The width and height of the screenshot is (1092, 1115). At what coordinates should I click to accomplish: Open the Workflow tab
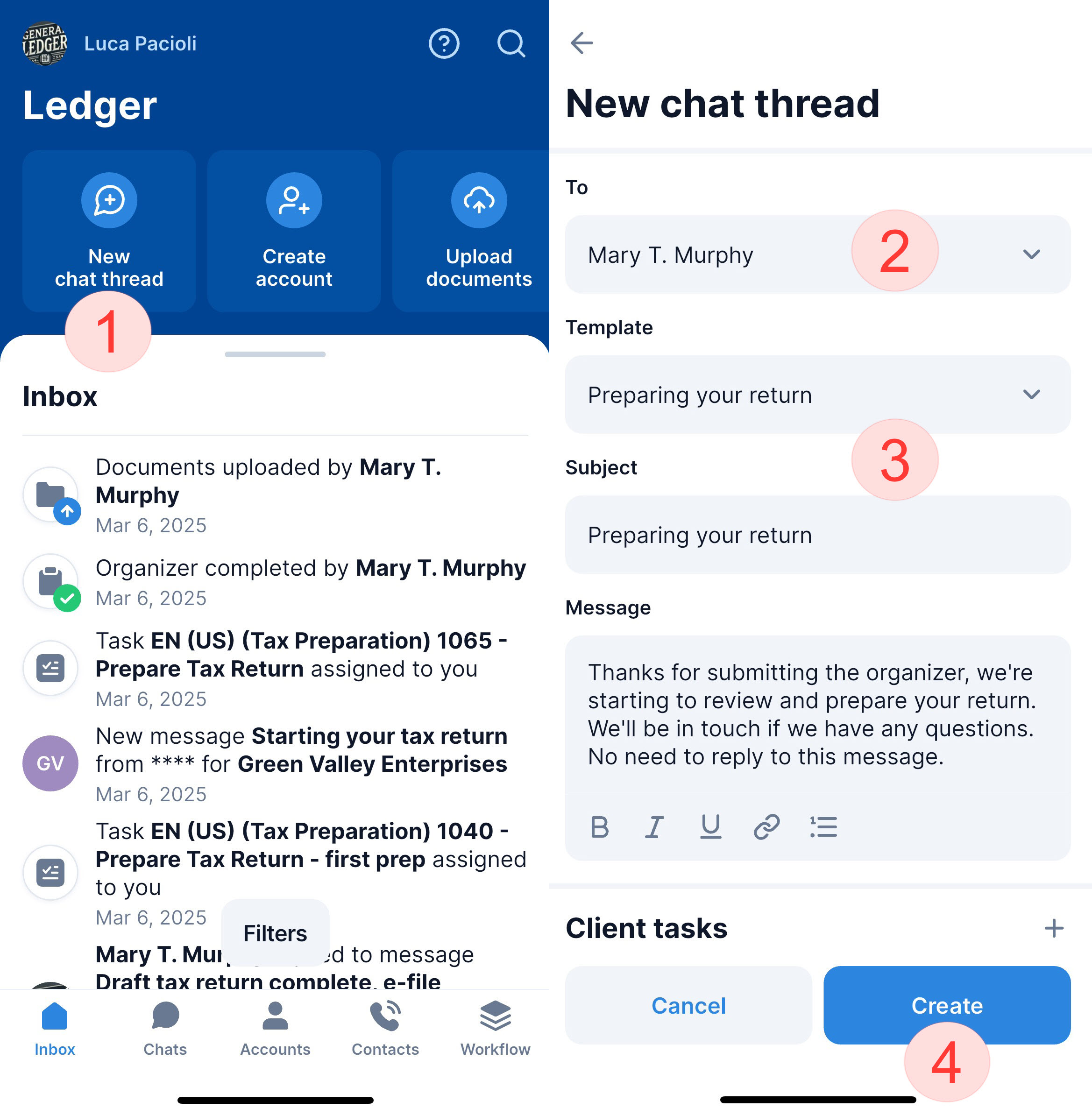tap(496, 1029)
